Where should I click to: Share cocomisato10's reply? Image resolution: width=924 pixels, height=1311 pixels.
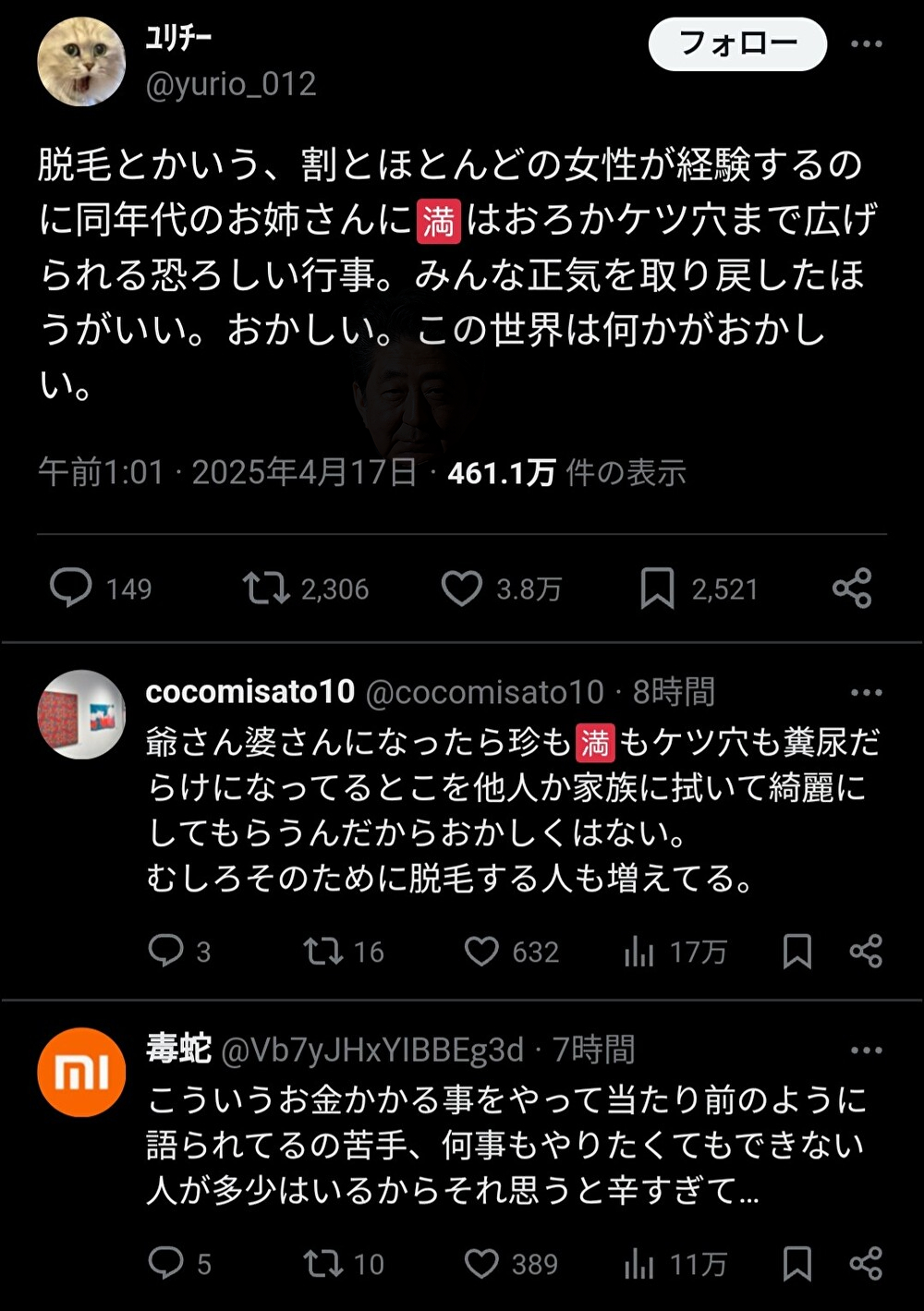(866, 951)
